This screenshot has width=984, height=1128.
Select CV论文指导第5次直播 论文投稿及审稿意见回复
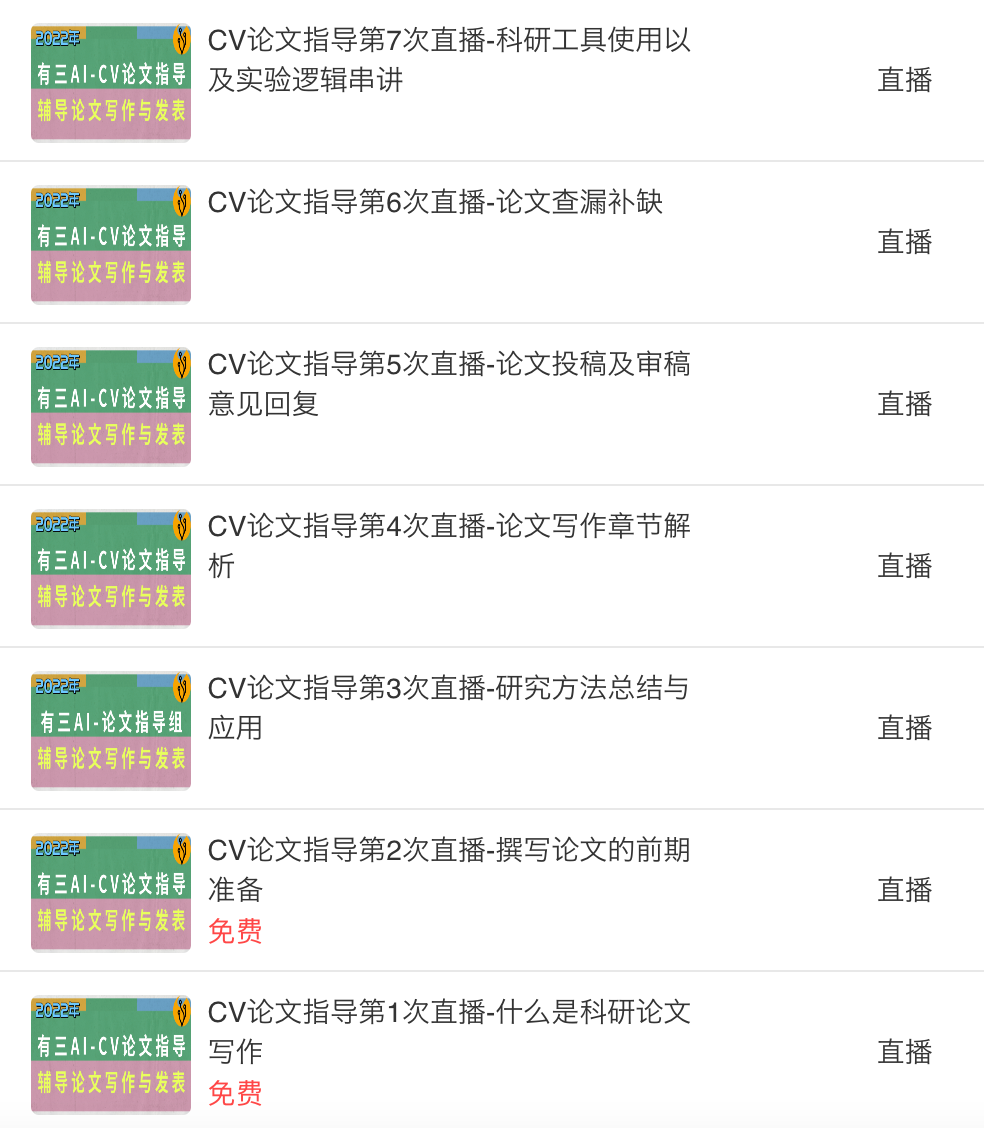click(449, 384)
